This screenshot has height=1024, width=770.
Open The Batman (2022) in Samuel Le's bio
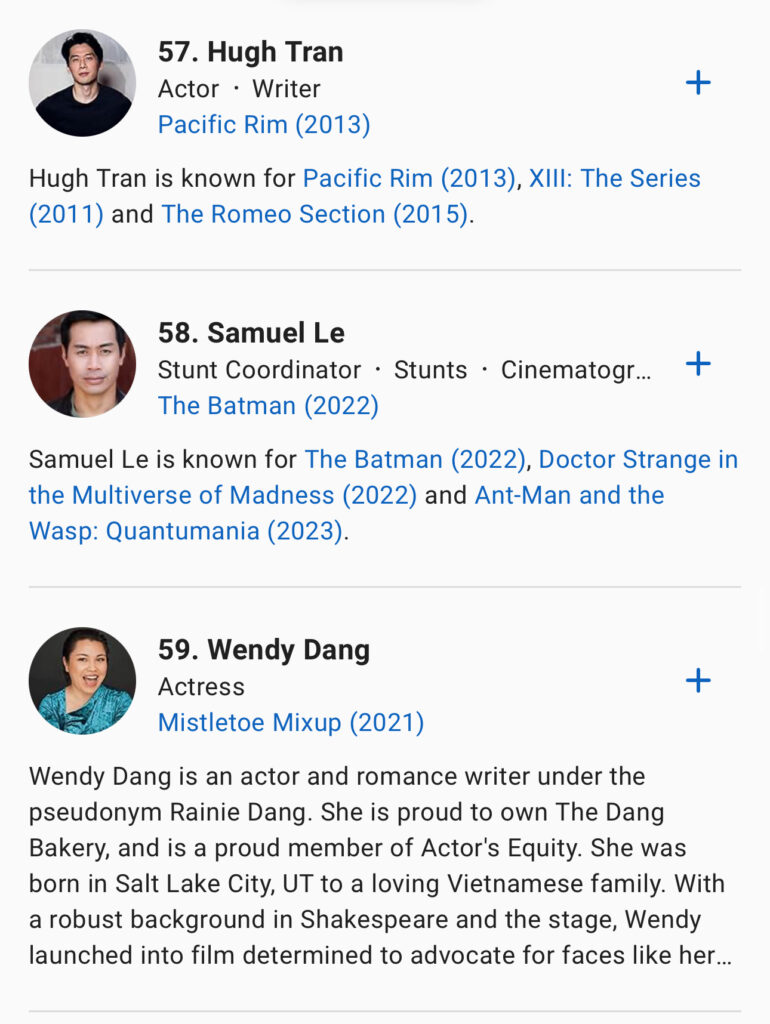pyautogui.click(x=415, y=460)
